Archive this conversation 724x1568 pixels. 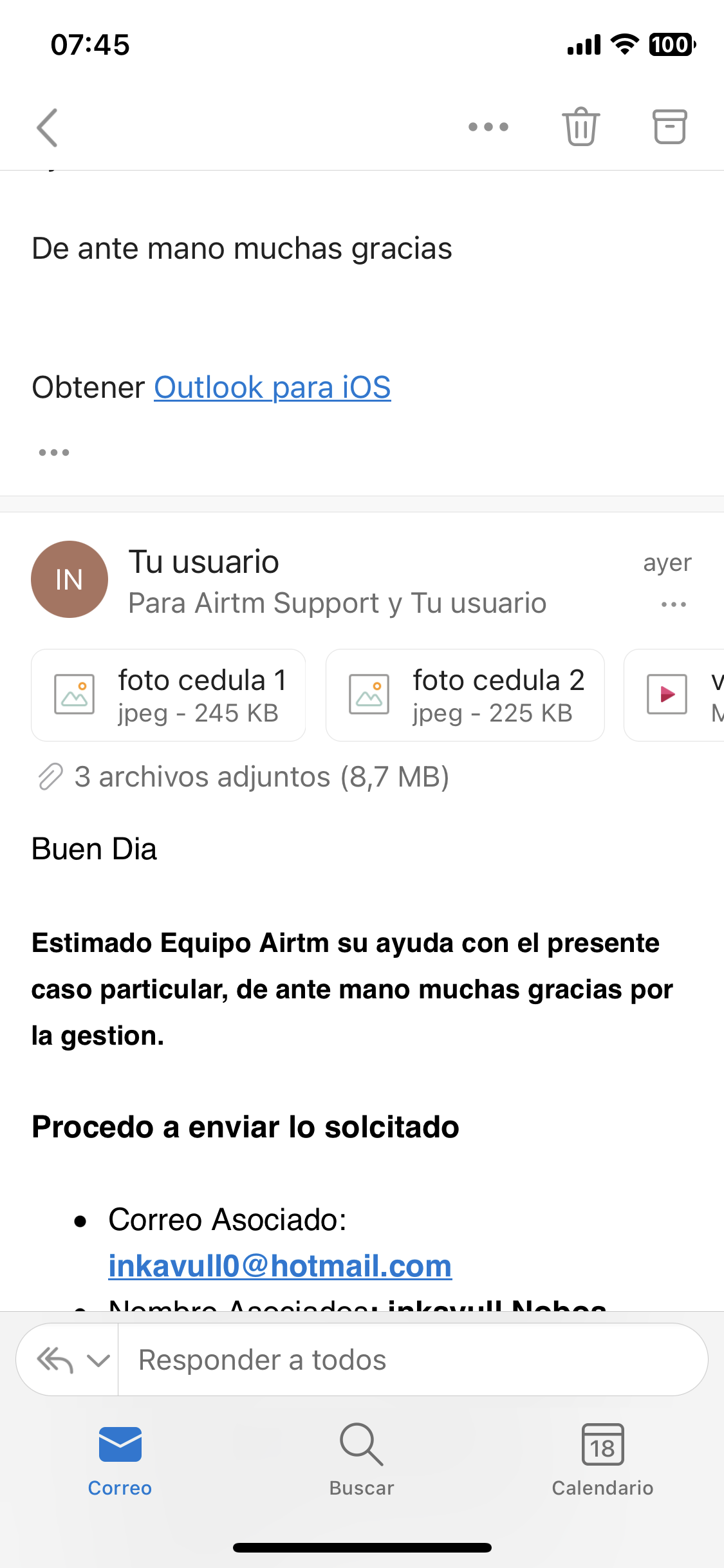tap(670, 127)
